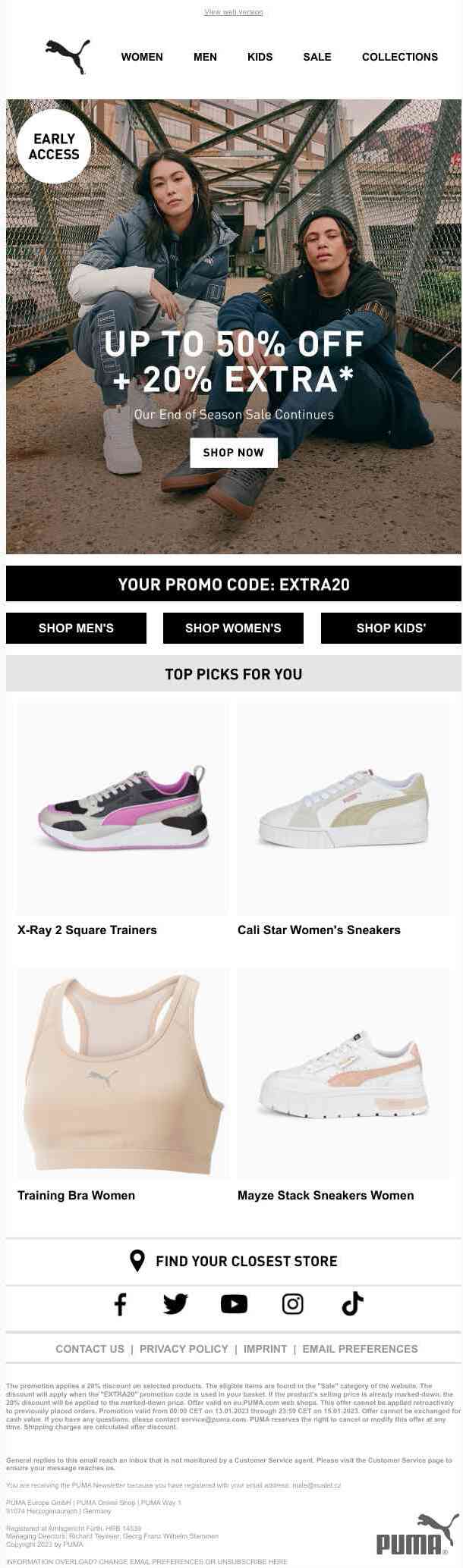Viewport: 463px width, 1568px height.
Task: Tap the SHOP NOW button
Action: (x=233, y=453)
